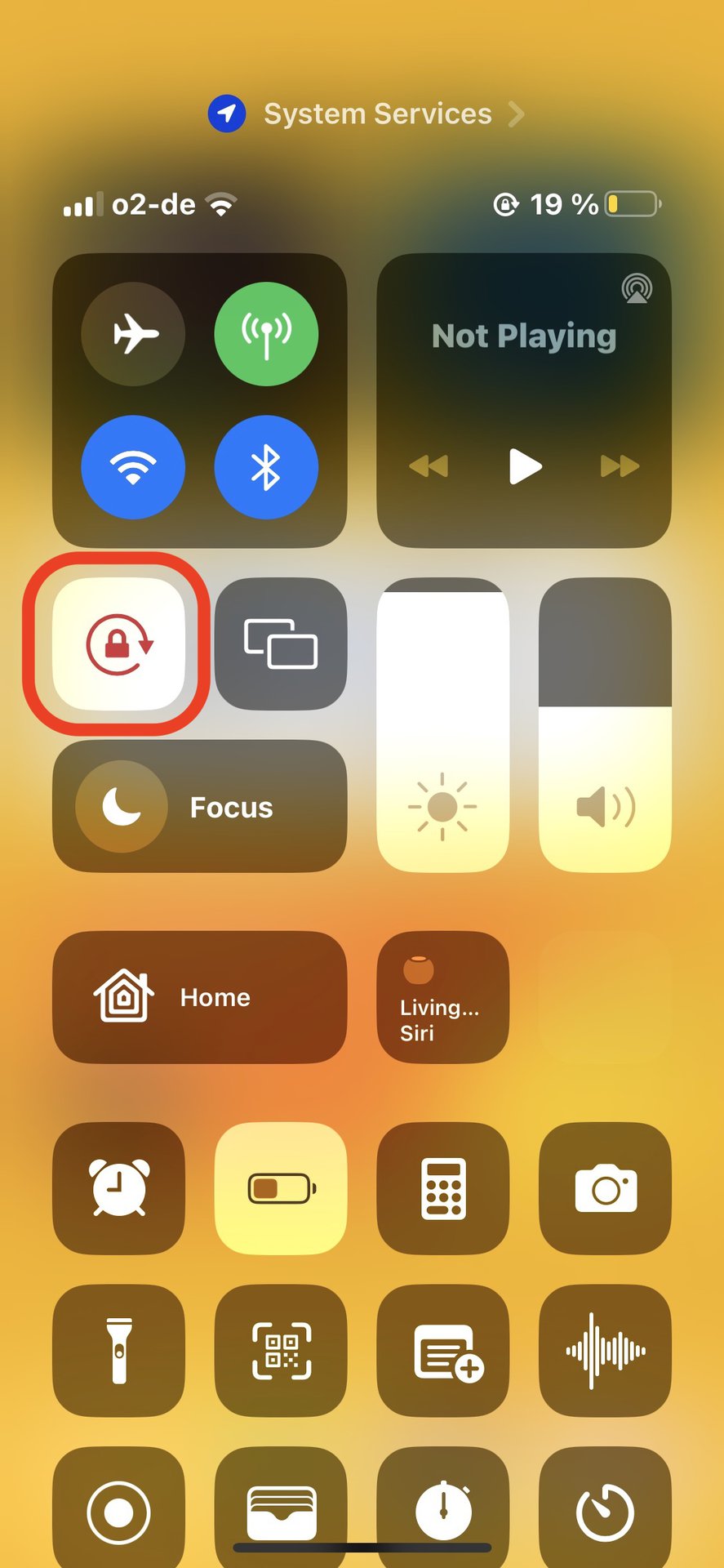Toggle Low Power Mode off
Screen dimensions: 724x1568
(x=281, y=1188)
